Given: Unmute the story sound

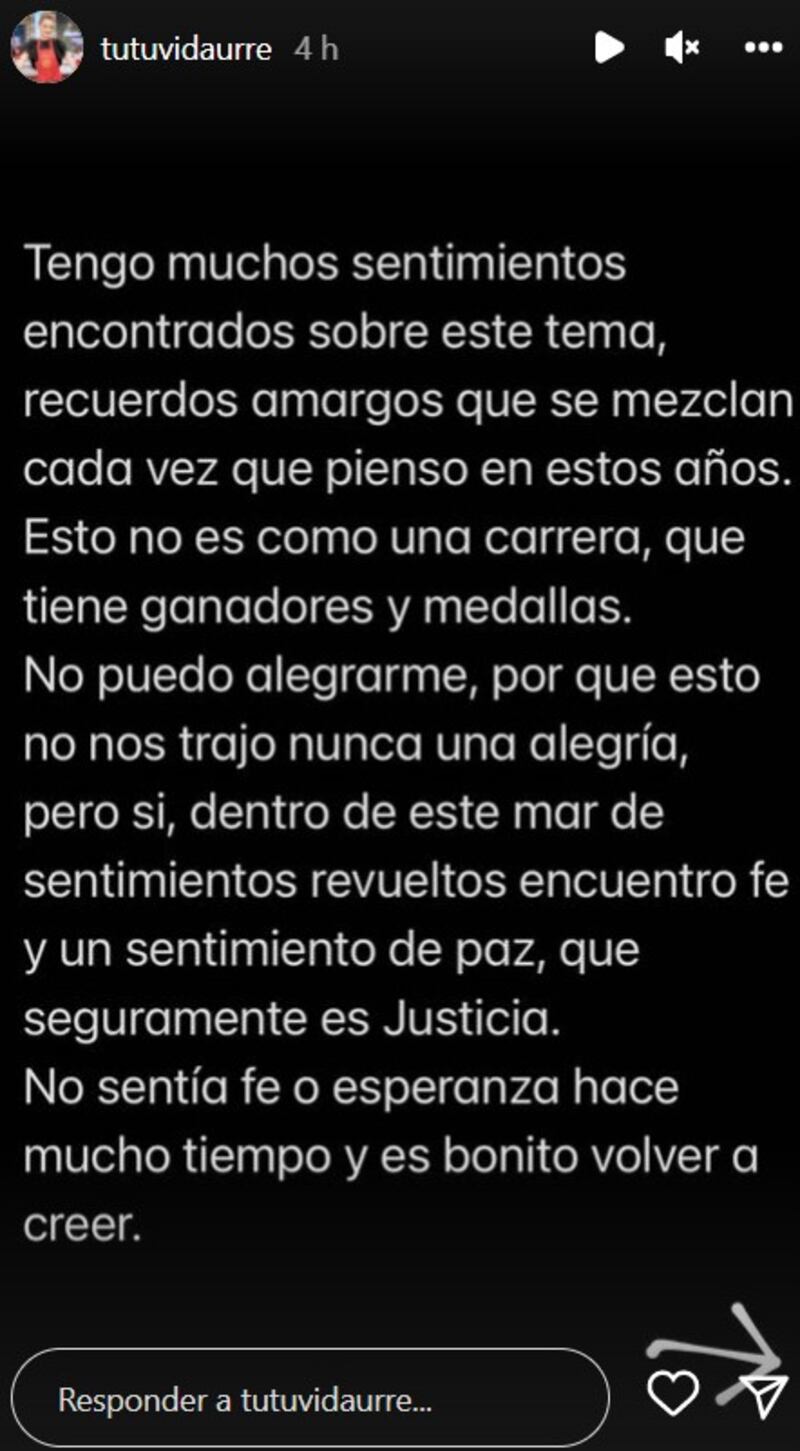Looking at the screenshot, I should [682, 47].
